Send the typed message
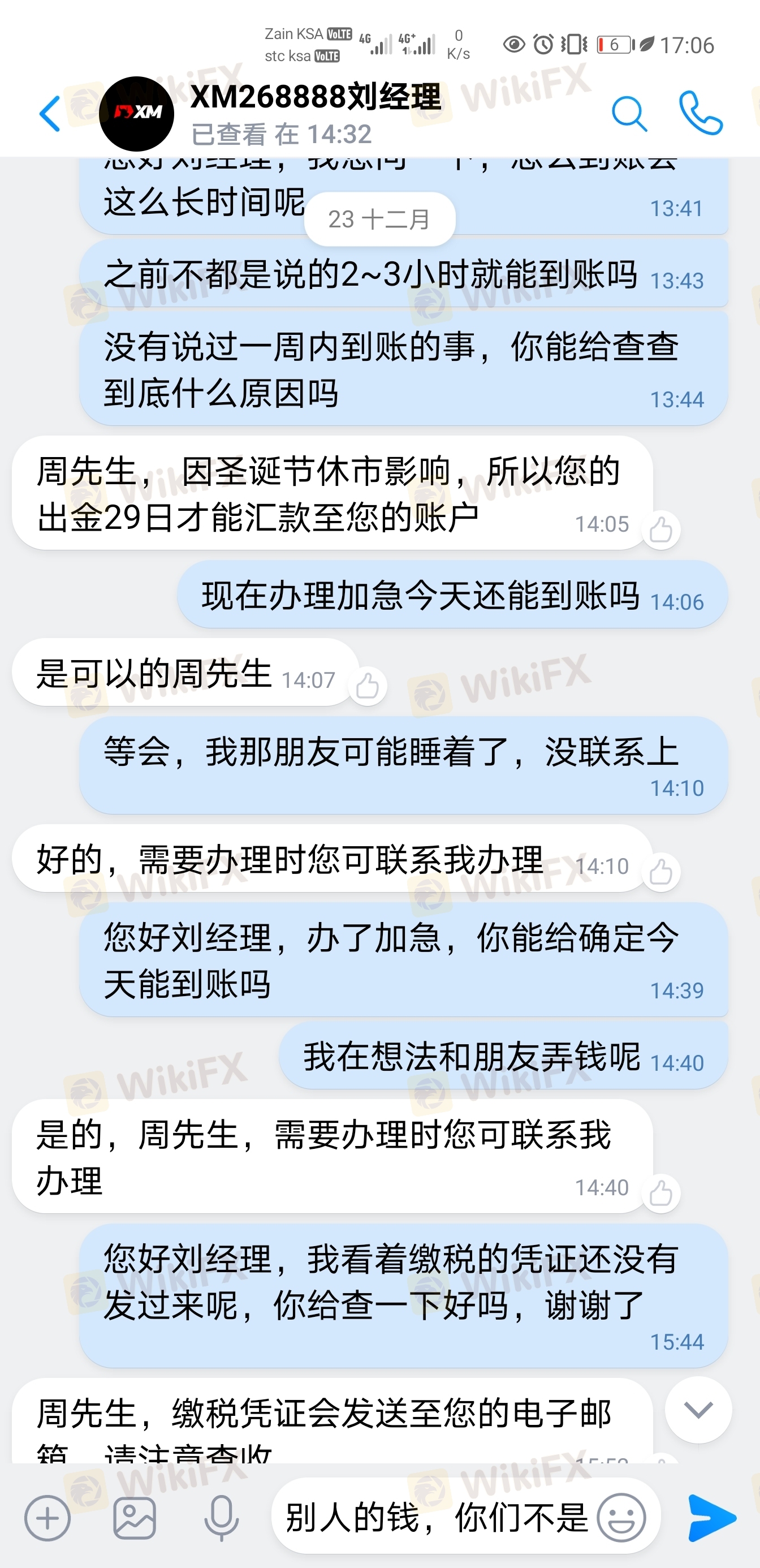The image size is (760, 1568). (x=711, y=1518)
